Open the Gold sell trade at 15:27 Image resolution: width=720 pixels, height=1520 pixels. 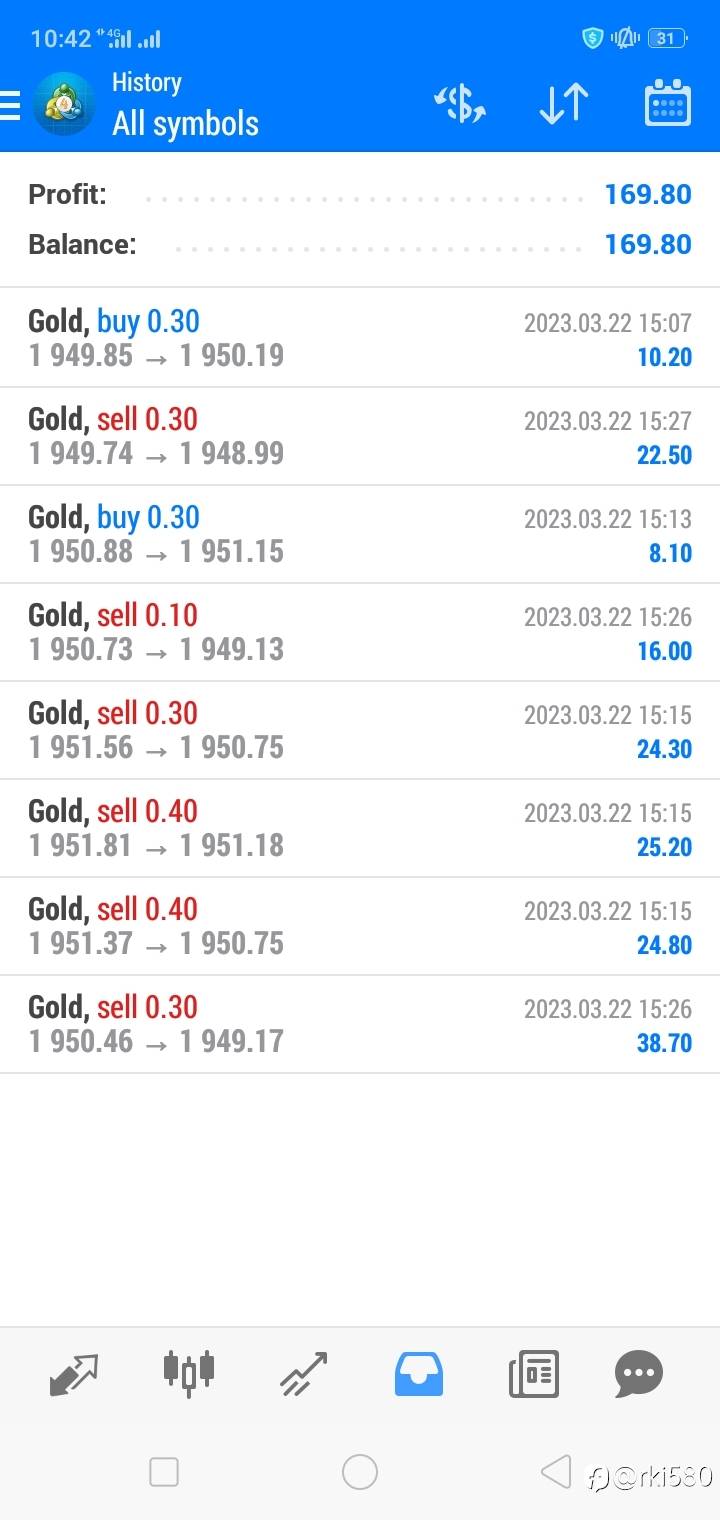360,436
